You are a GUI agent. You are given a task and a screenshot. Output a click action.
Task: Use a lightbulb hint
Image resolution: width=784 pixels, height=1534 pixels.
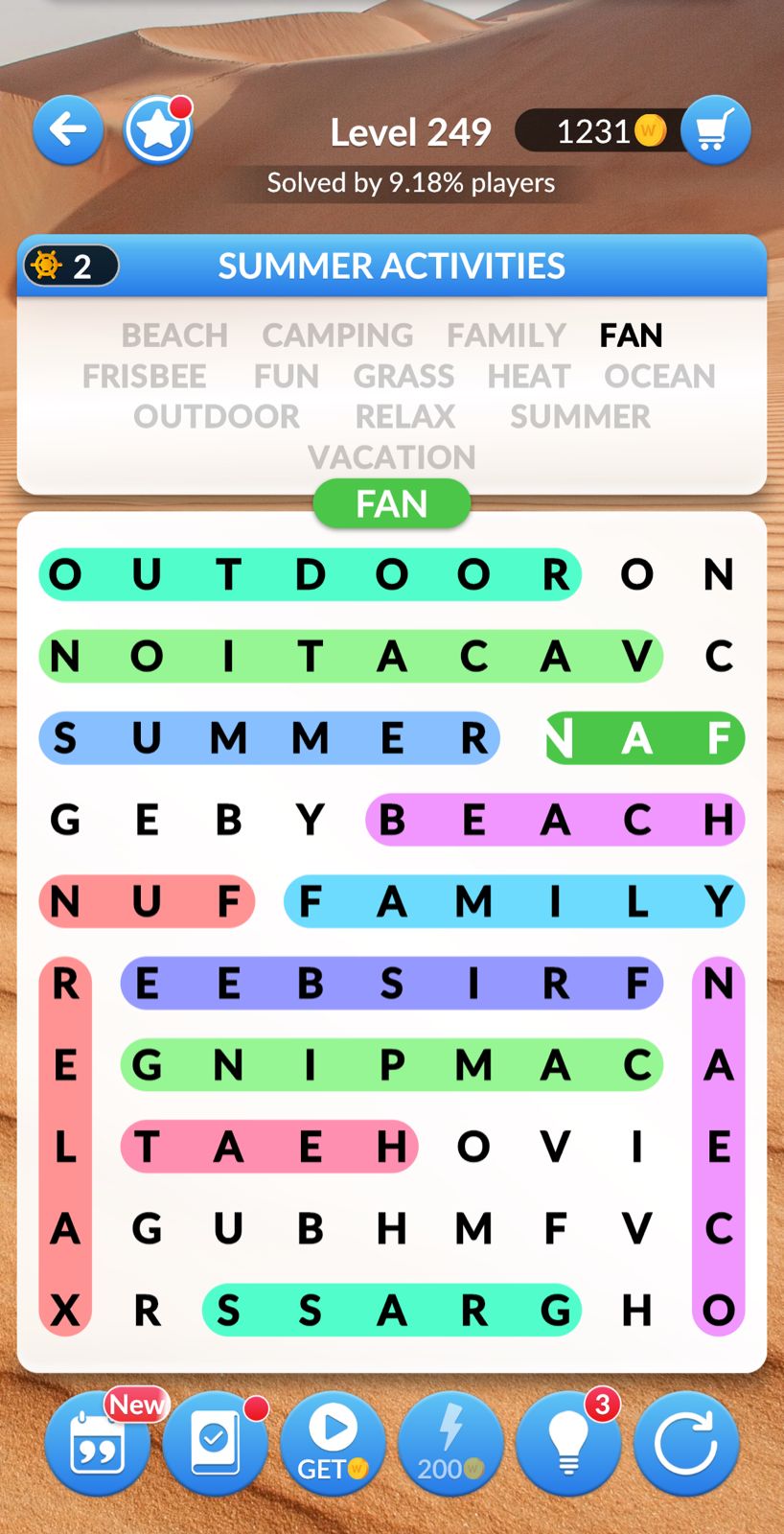click(568, 1444)
